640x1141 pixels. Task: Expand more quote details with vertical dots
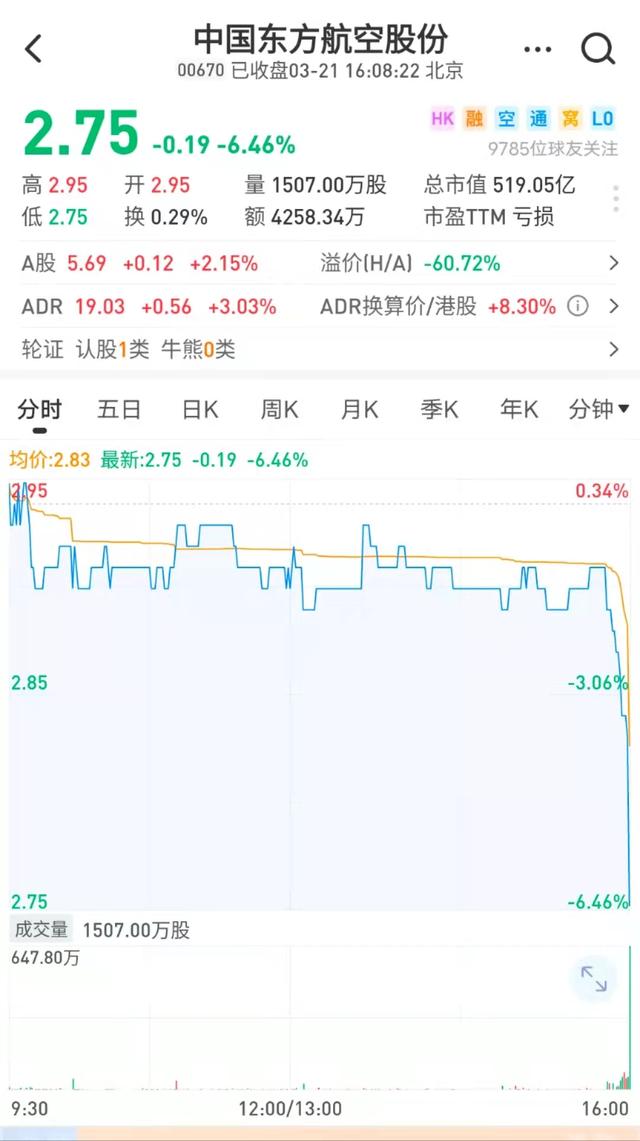pos(616,199)
